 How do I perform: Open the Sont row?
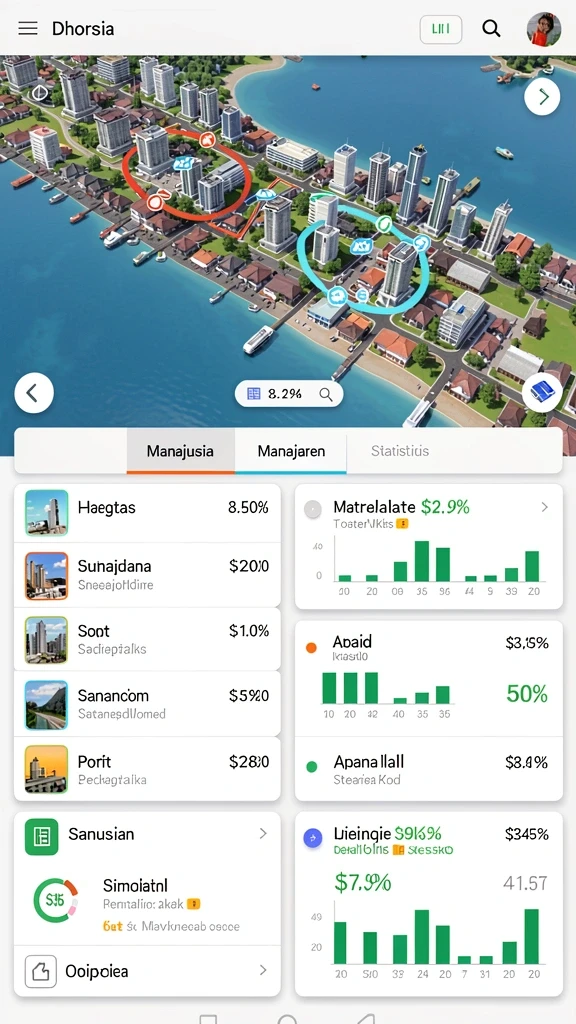(148, 639)
